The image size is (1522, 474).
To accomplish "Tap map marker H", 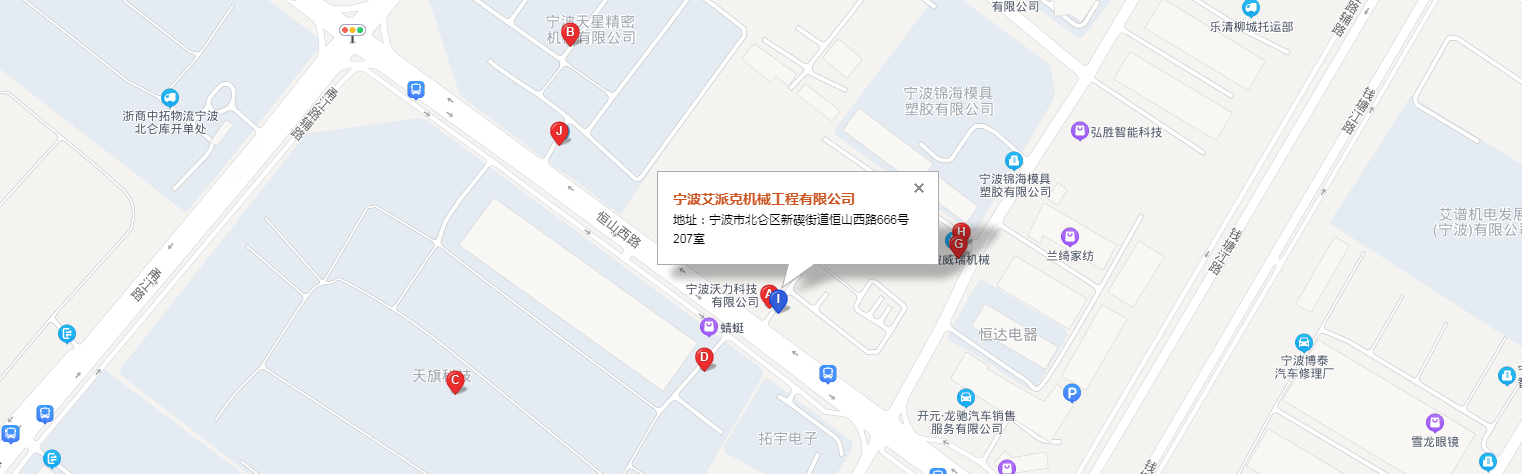I will pyautogui.click(x=960, y=231).
